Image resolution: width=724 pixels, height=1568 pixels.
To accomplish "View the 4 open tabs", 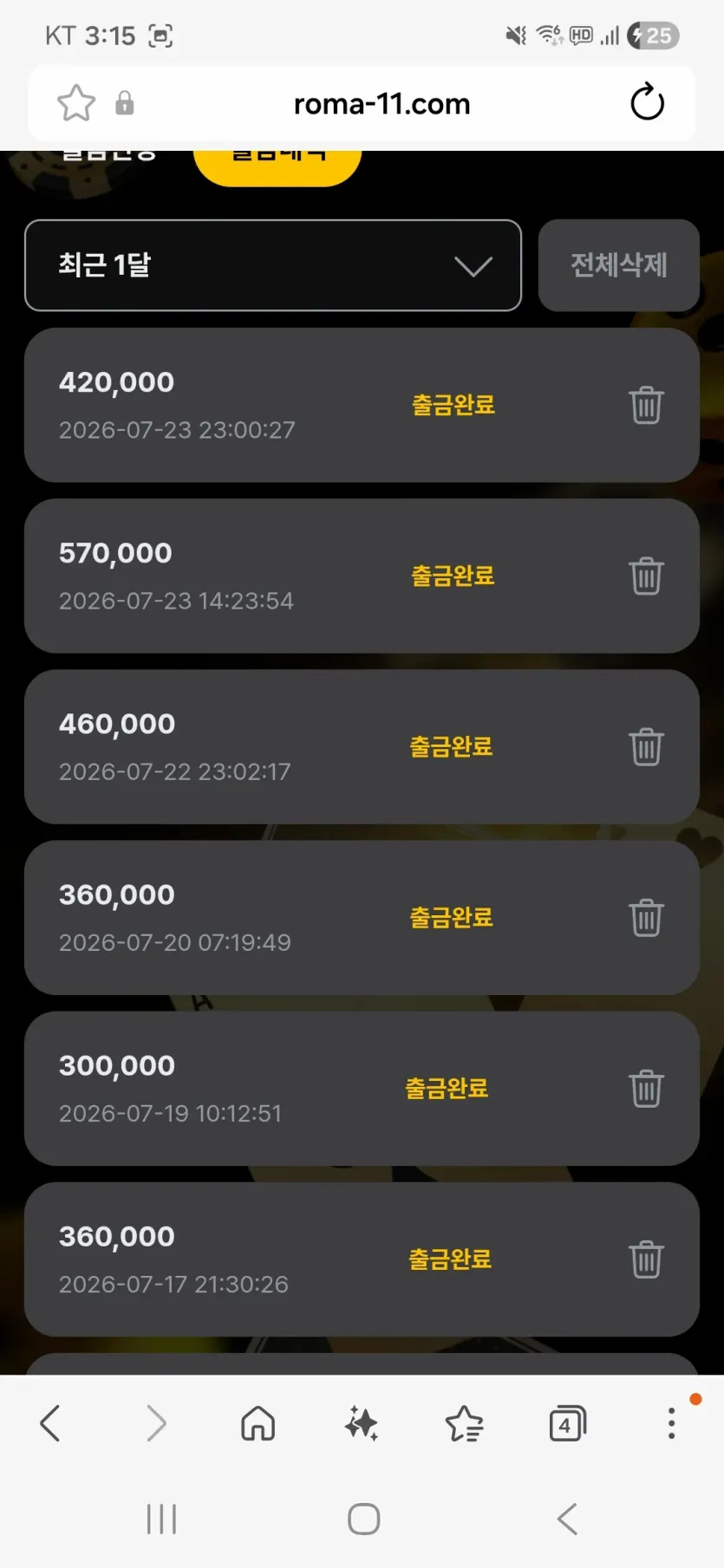I will click(x=568, y=1423).
